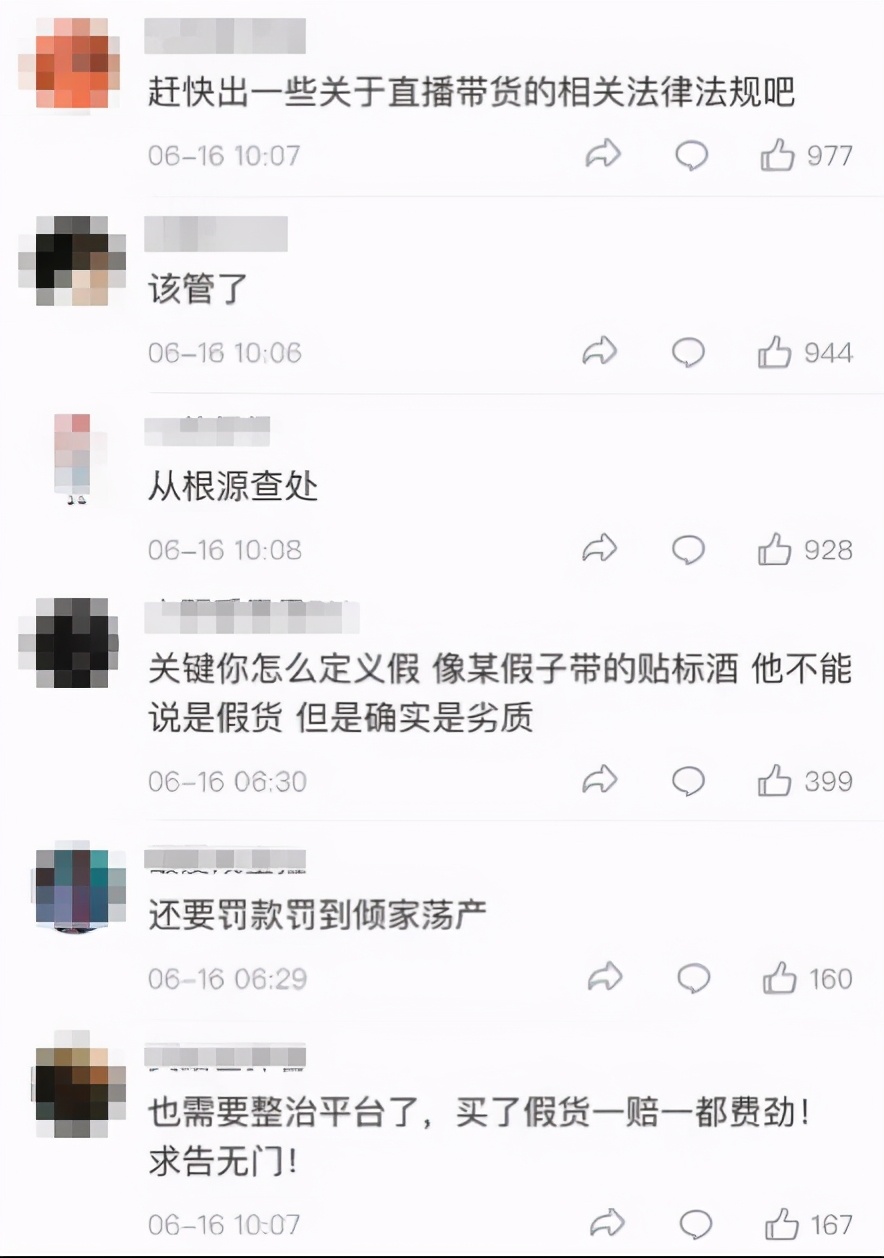884x1258 pixels.
Task: Like the 该管了 comment
Action: pyautogui.click(x=776, y=352)
